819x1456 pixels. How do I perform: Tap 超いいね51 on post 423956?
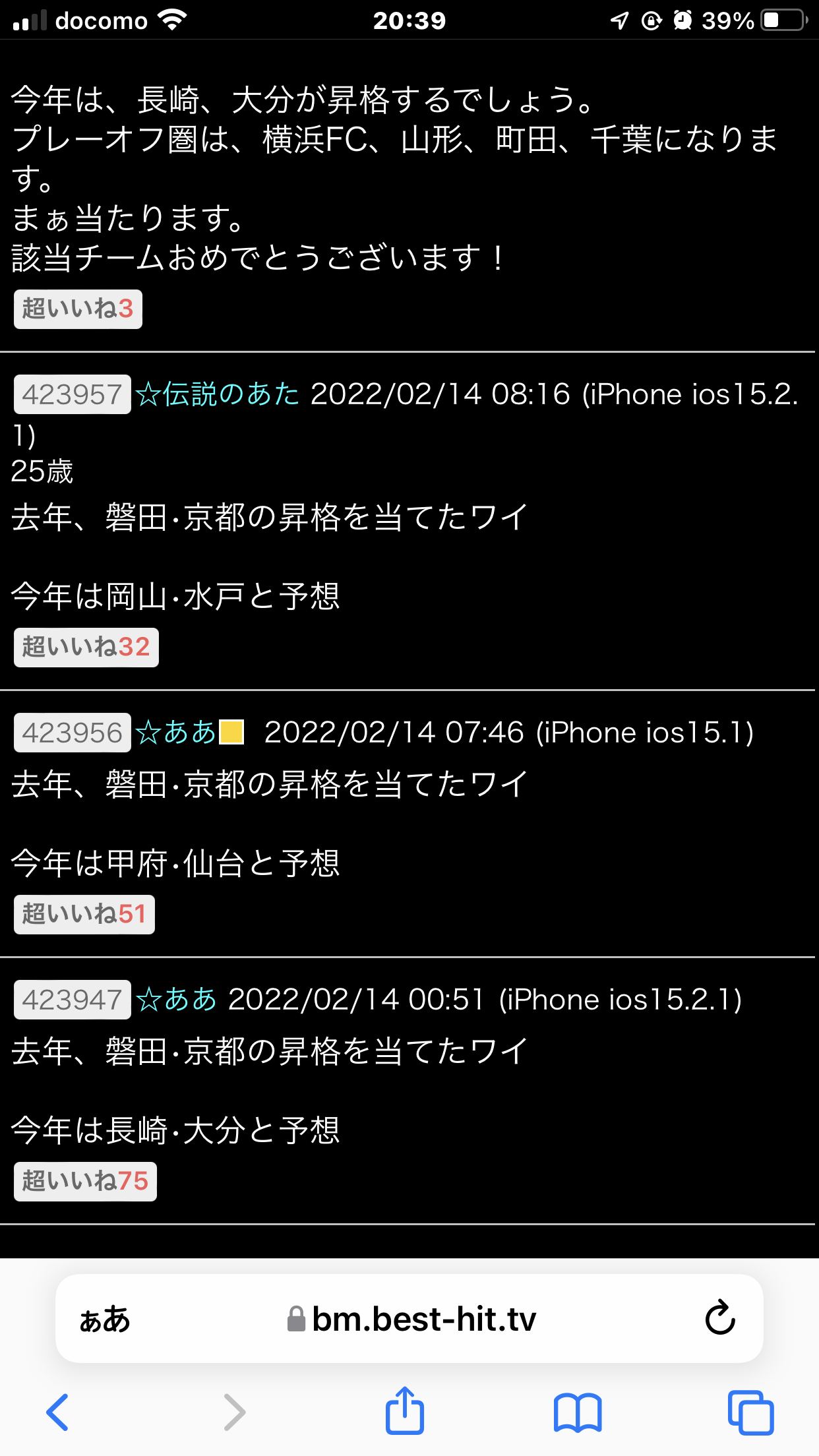click(x=84, y=914)
